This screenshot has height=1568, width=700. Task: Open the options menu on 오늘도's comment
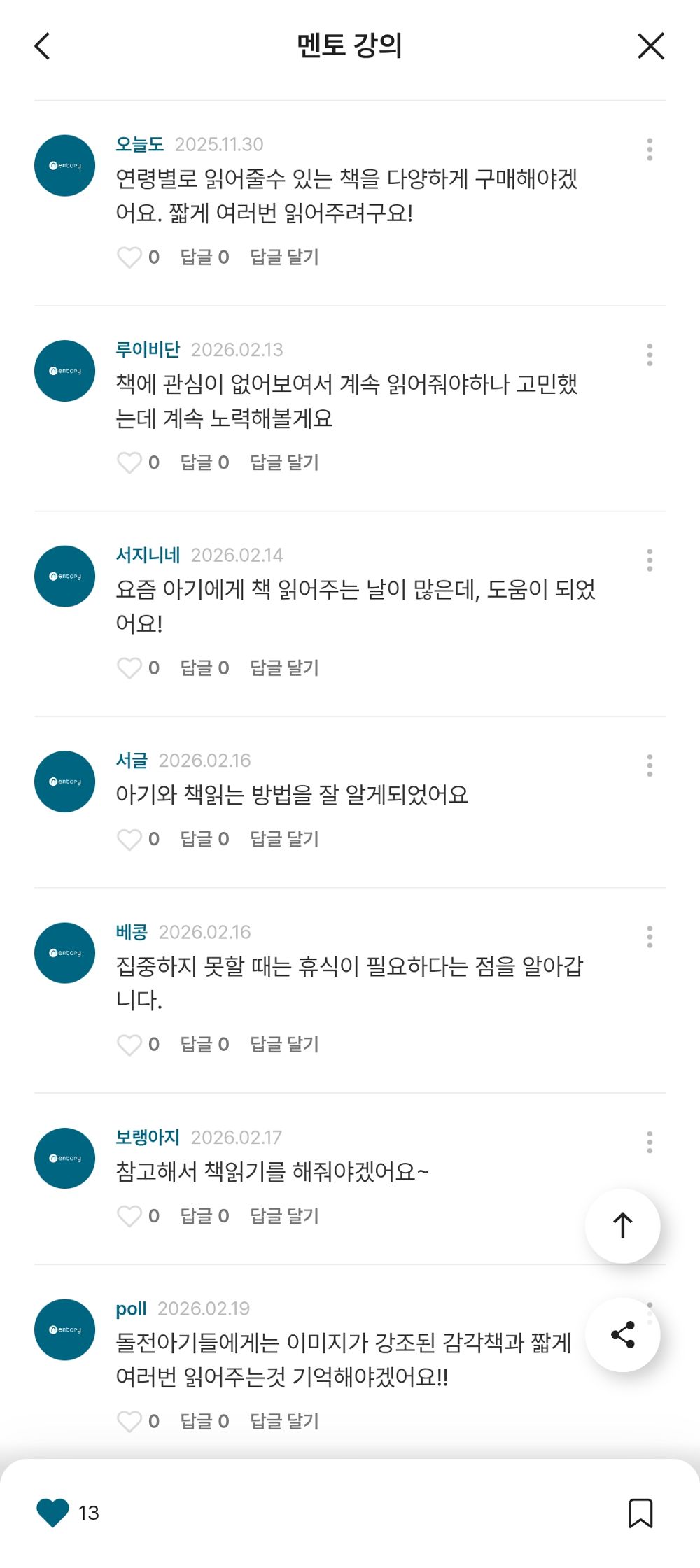coord(650,147)
